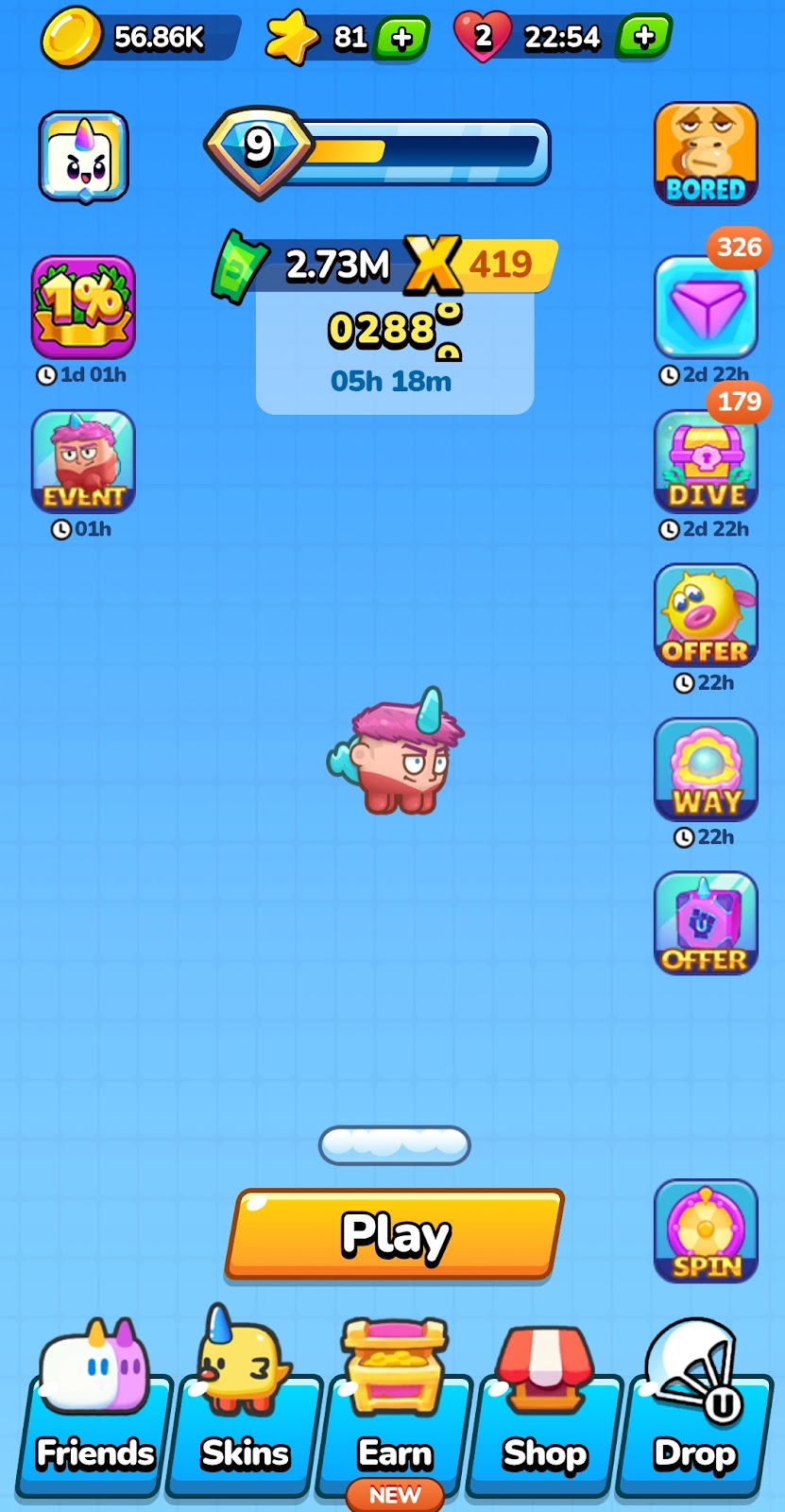The width and height of the screenshot is (785, 1512).
Task: Add more stars with the plus button
Action: (401, 38)
